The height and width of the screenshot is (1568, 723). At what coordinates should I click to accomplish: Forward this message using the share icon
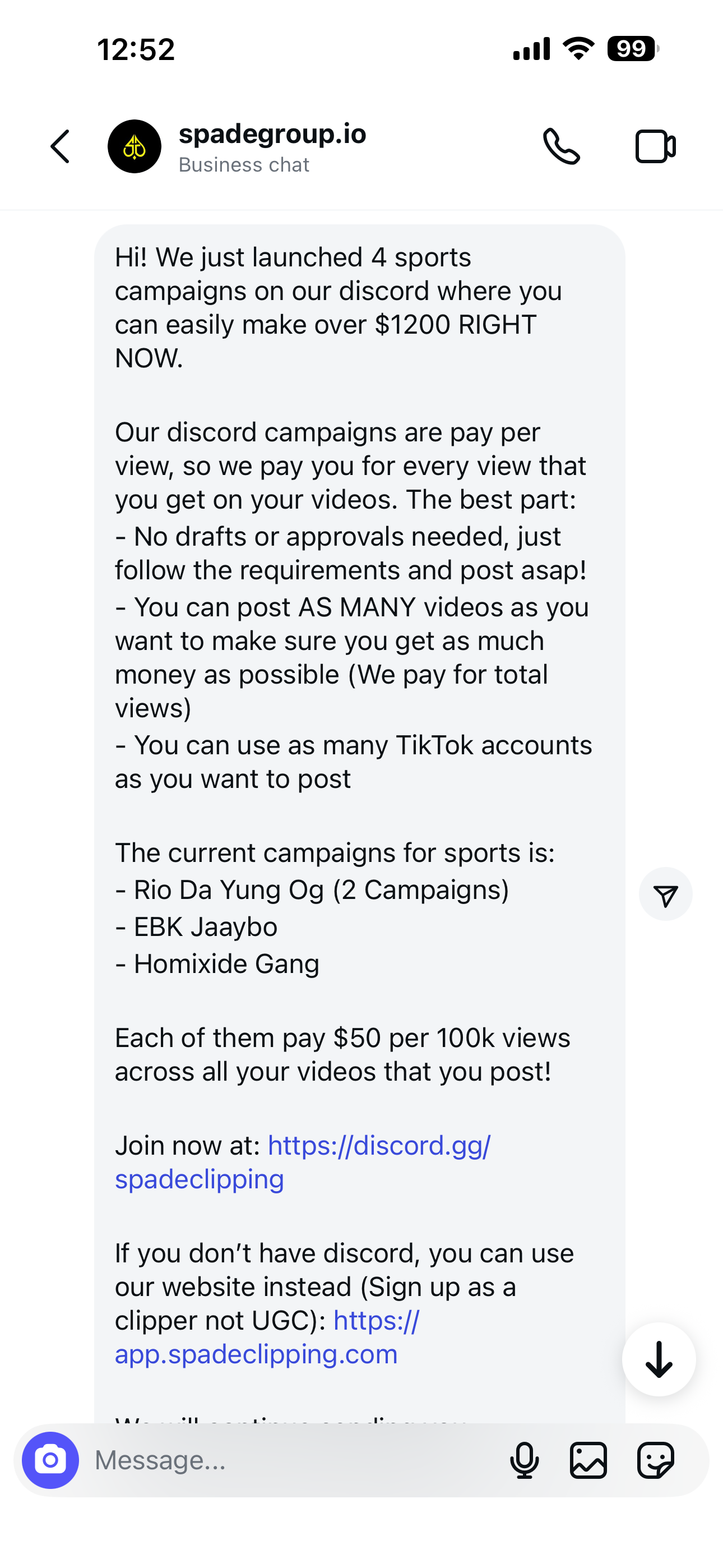click(665, 894)
